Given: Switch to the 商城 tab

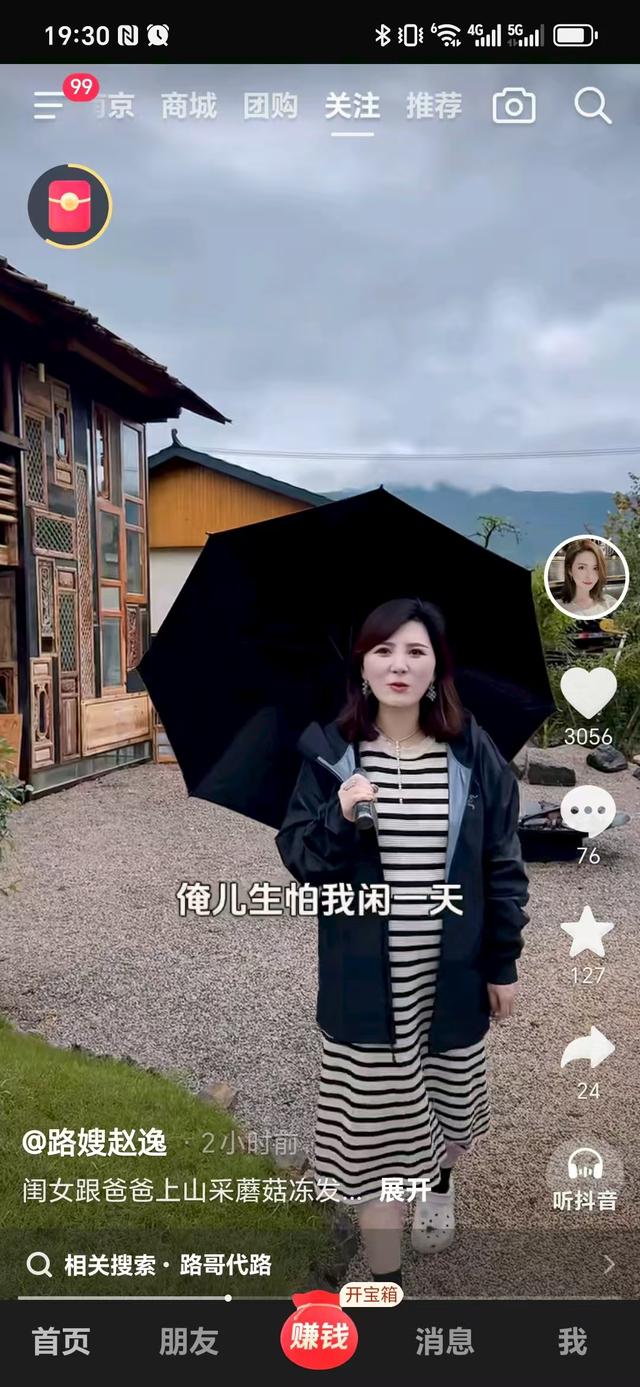Looking at the screenshot, I should pyautogui.click(x=189, y=106).
